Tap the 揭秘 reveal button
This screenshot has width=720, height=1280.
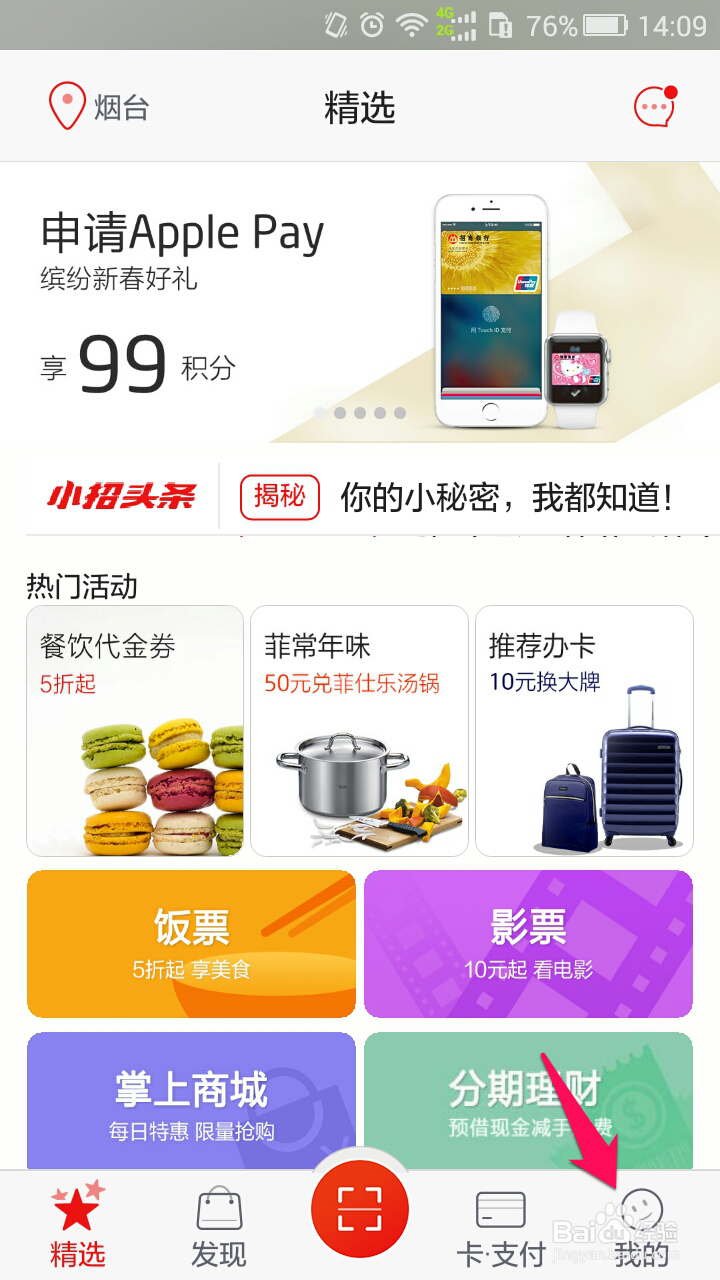tap(279, 496)
